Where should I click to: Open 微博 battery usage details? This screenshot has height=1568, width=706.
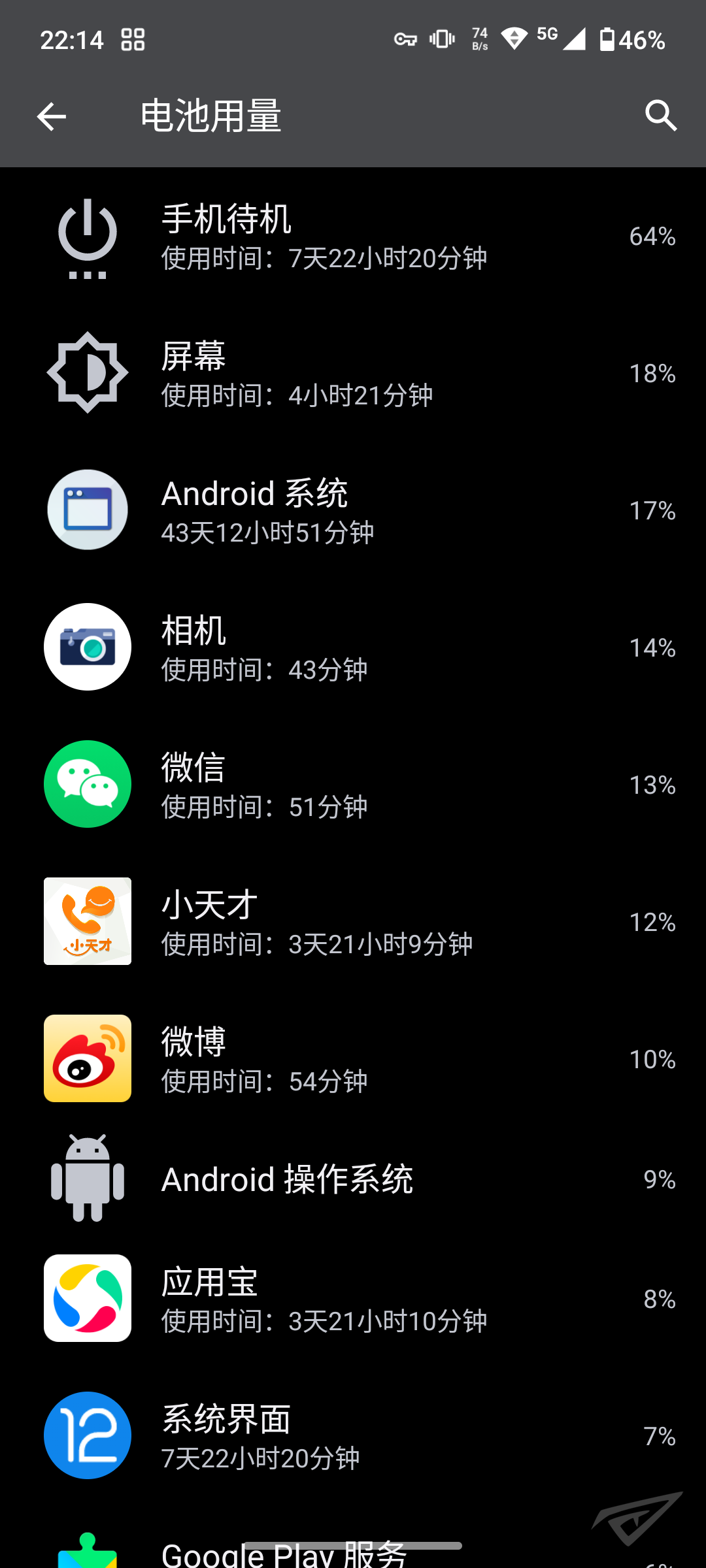(x=353, y=1059)
